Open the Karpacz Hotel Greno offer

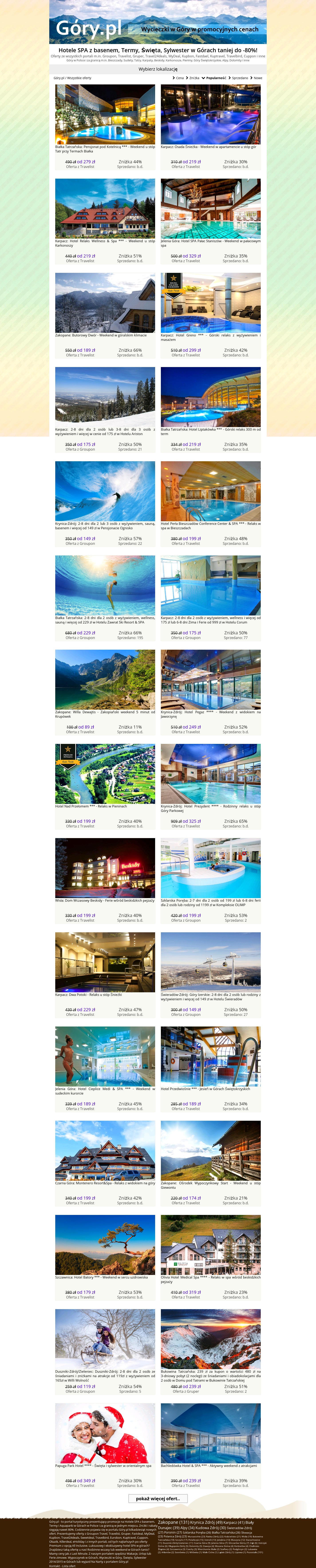[x=210, y=303]
